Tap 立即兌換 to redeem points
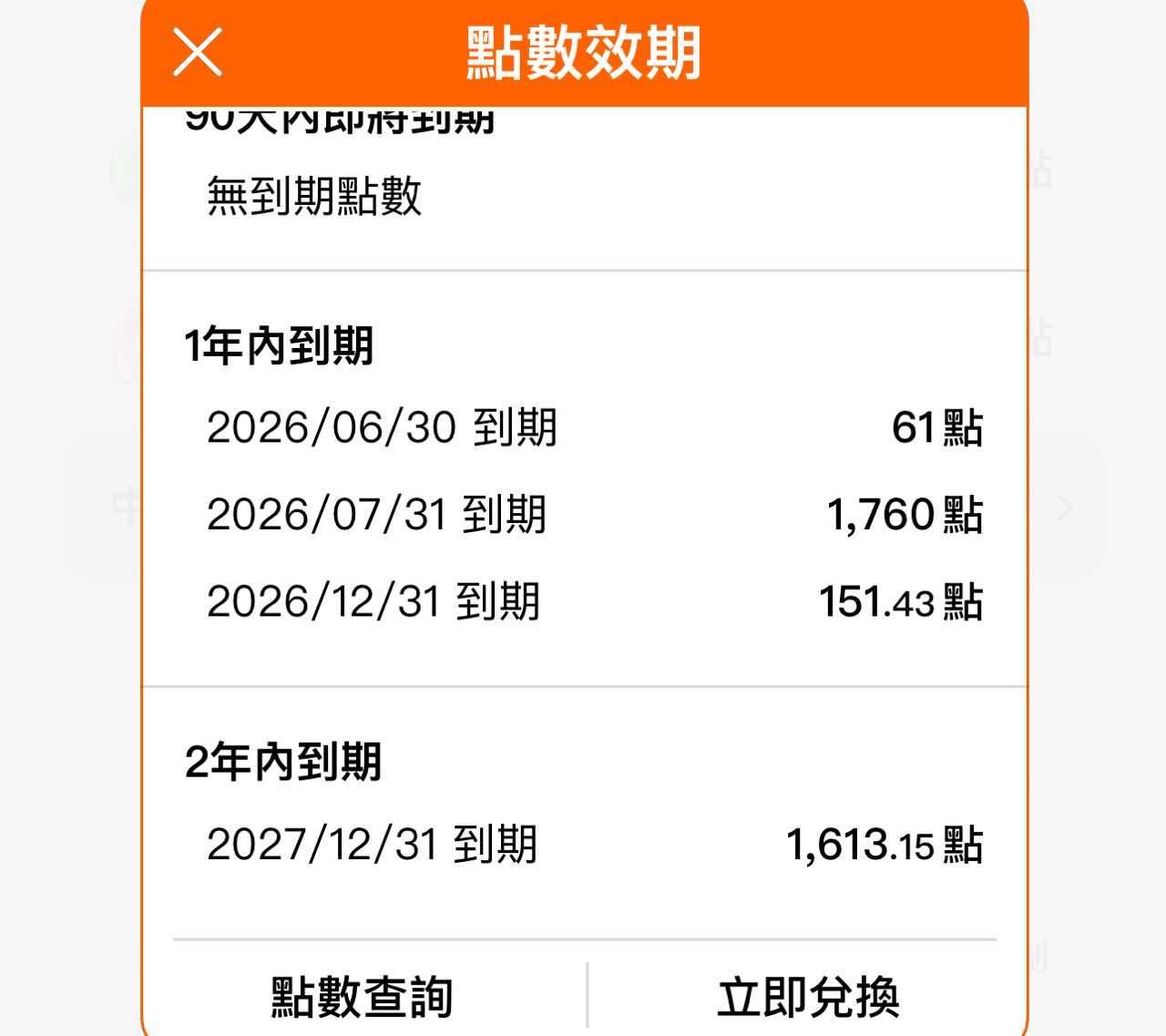 pos(808,996)
